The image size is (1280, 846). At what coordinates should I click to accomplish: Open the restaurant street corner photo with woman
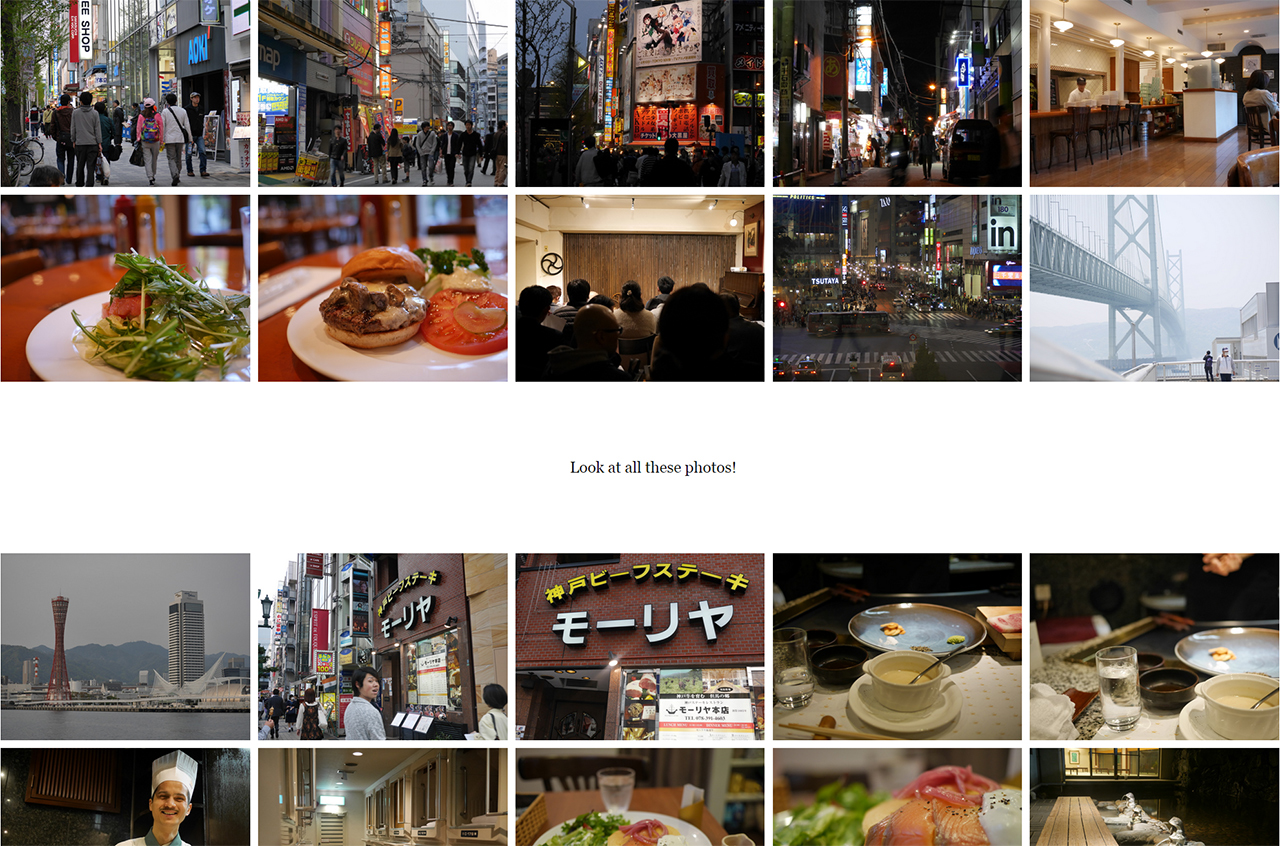pyautogui.click(x=382, y=646)
